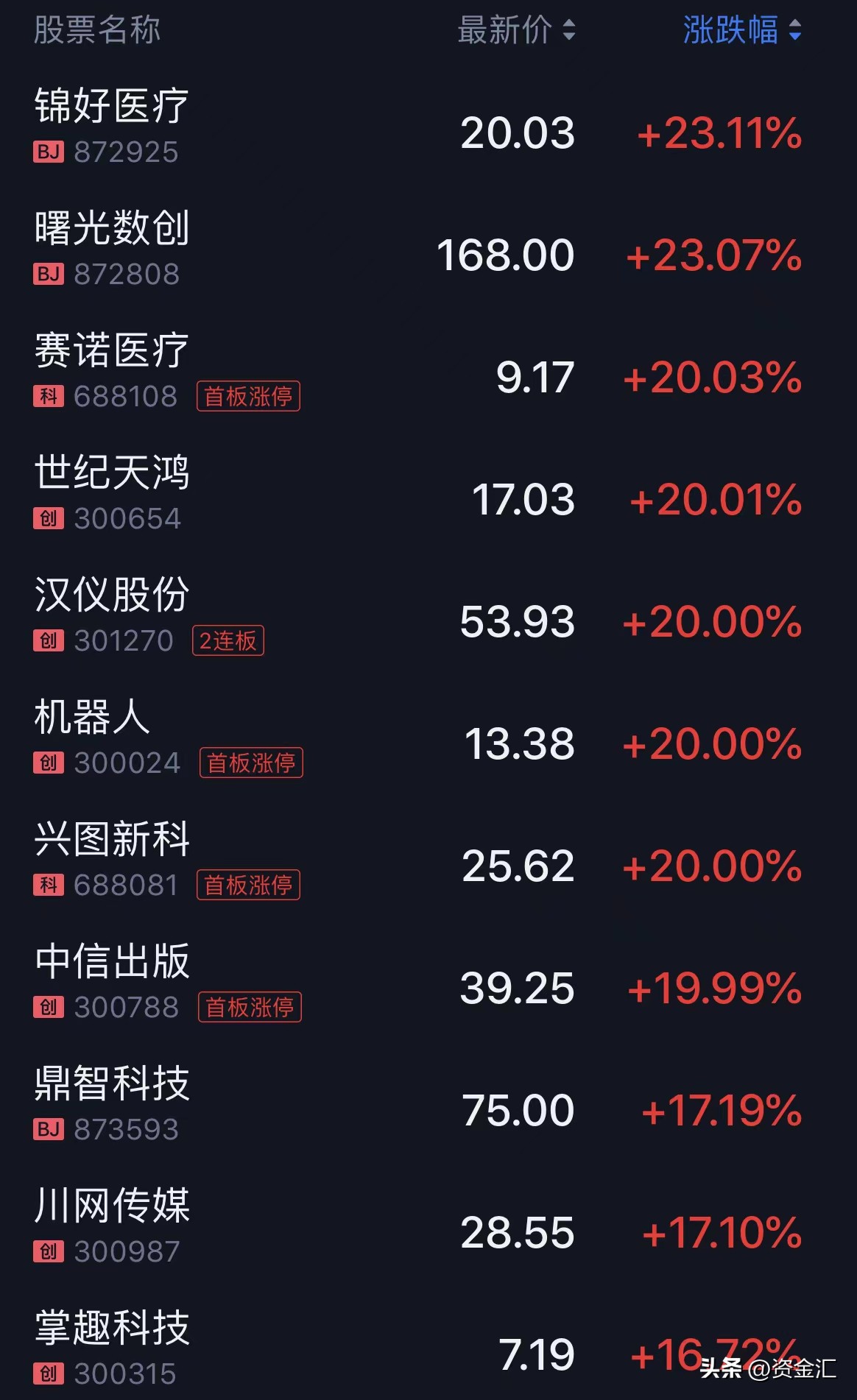Select the 汉仪股份 row
Viewport: 857px width, 1400px height.
[x=112, y=595]
